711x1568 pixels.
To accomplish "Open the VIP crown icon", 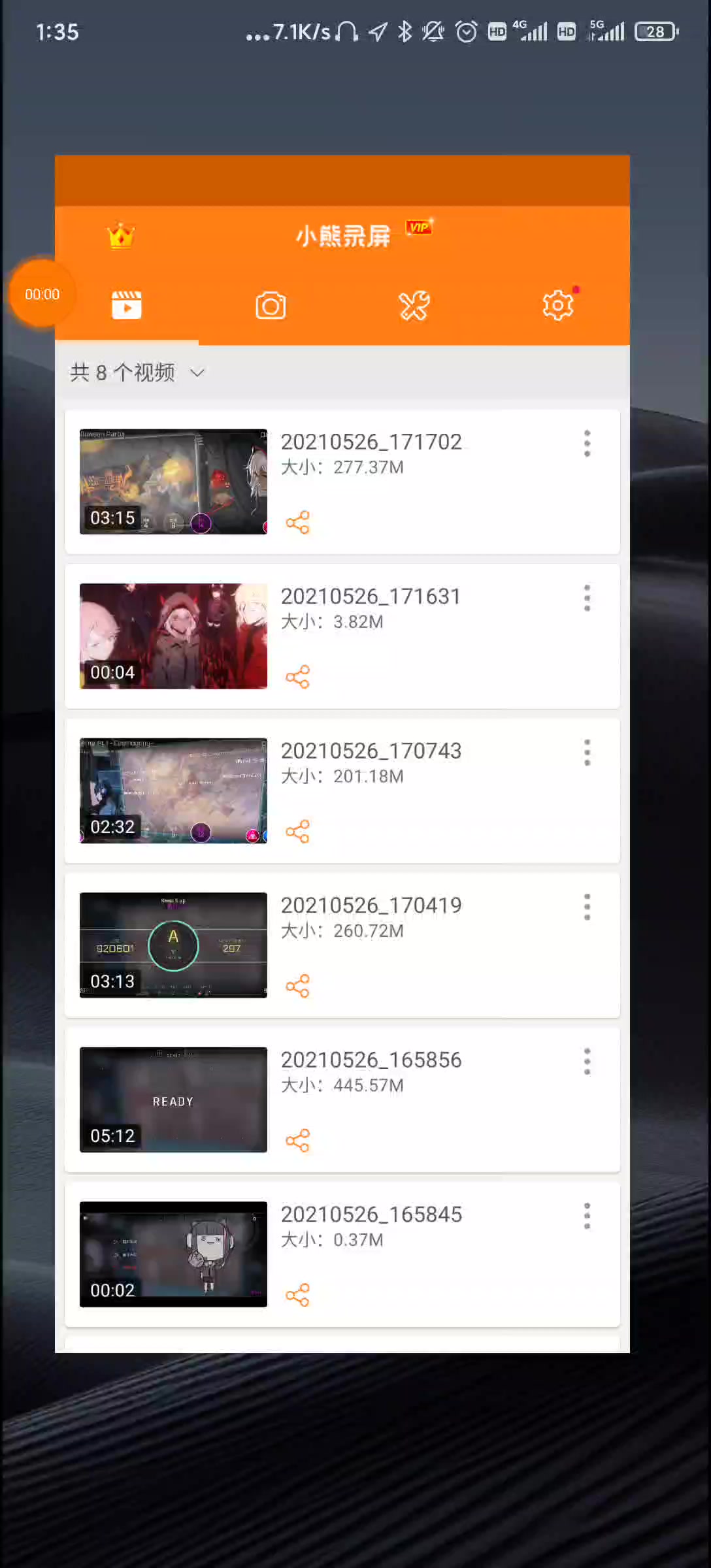I will tap(120, 236).
